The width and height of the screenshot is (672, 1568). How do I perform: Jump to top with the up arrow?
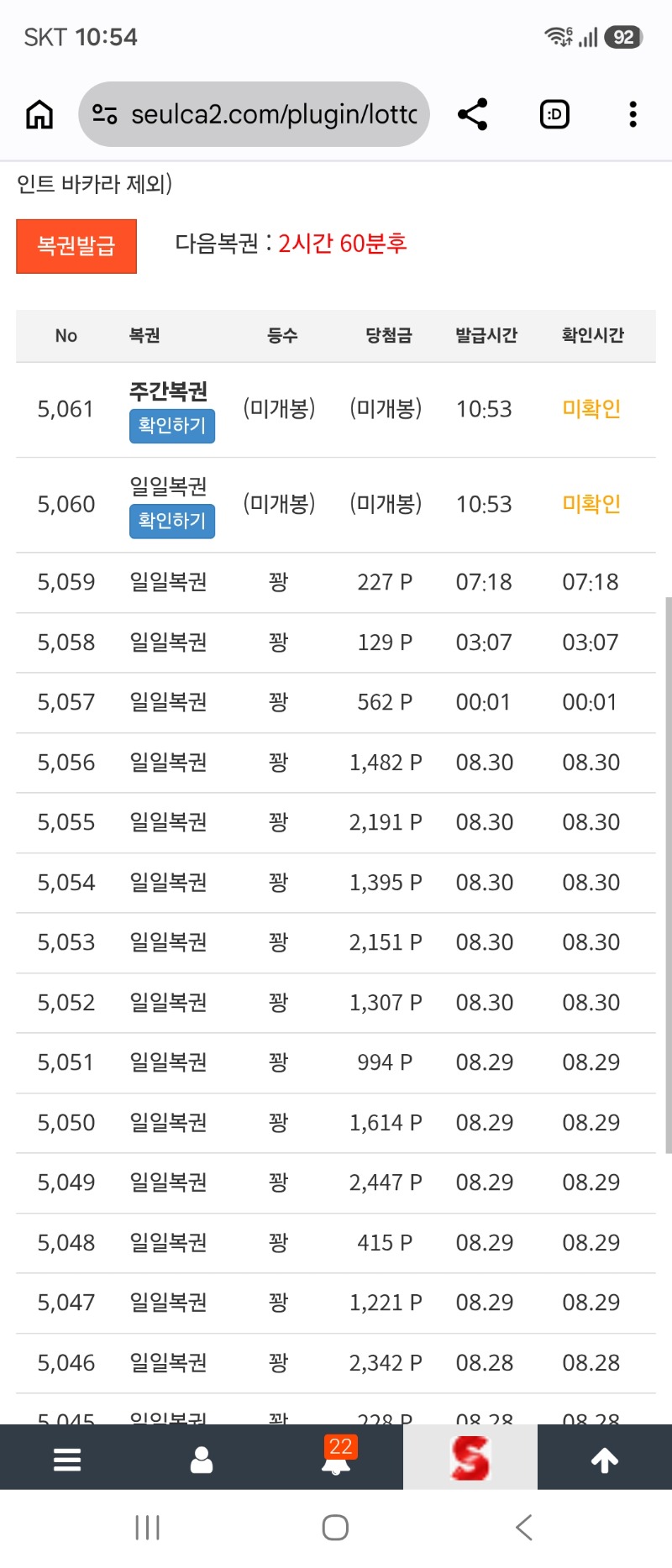pos(605,1460)
